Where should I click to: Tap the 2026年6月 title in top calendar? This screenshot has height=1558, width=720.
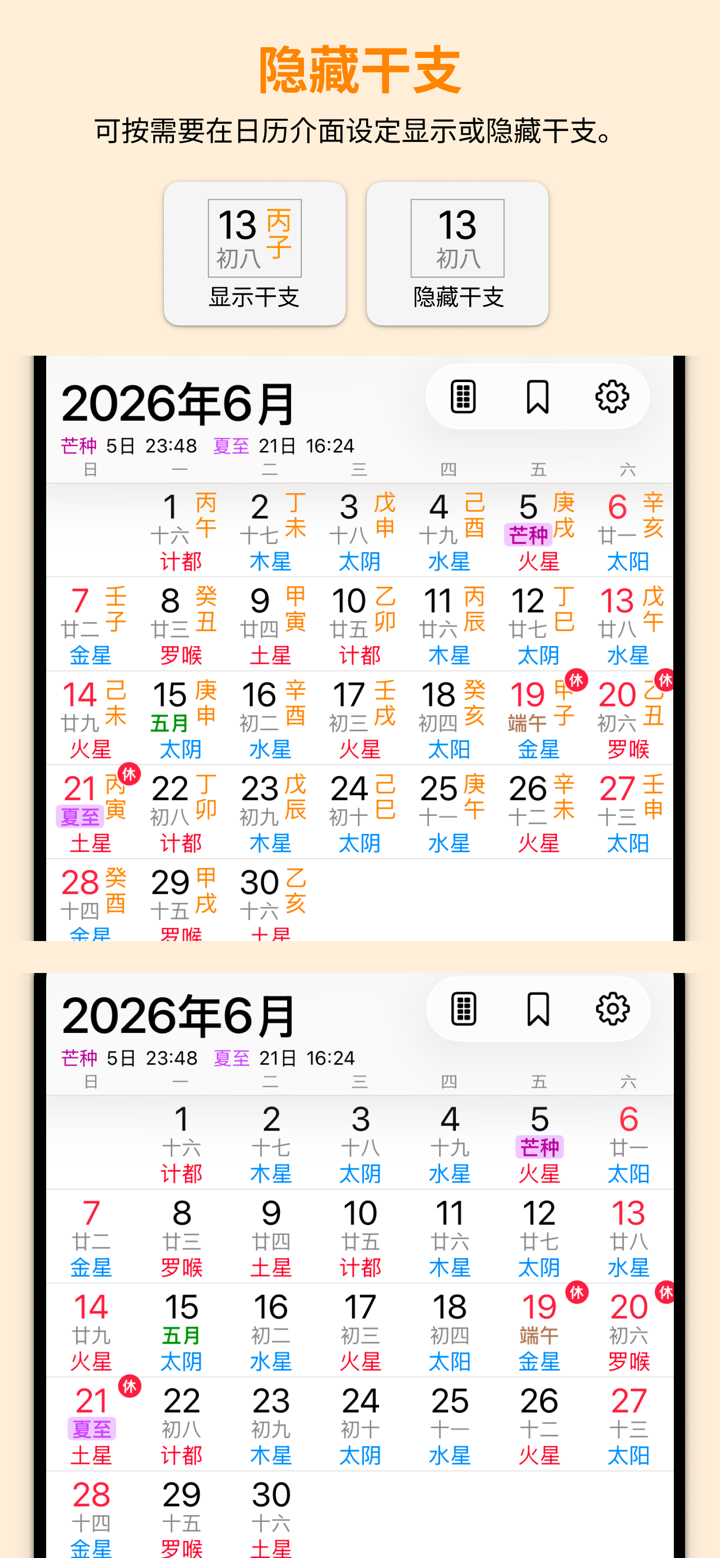[x=178, y=403]
